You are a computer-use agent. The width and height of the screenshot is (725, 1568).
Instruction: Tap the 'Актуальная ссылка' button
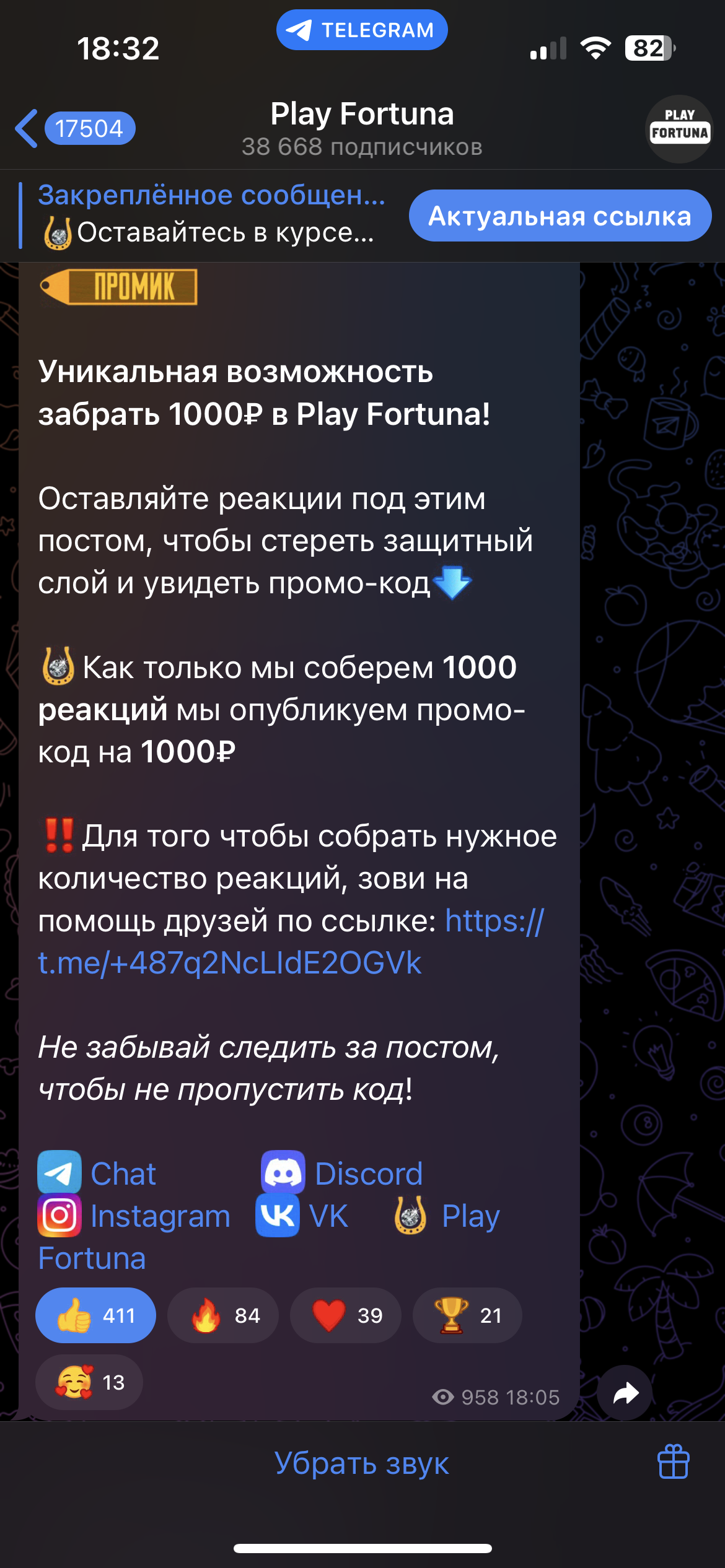point(560,216)
